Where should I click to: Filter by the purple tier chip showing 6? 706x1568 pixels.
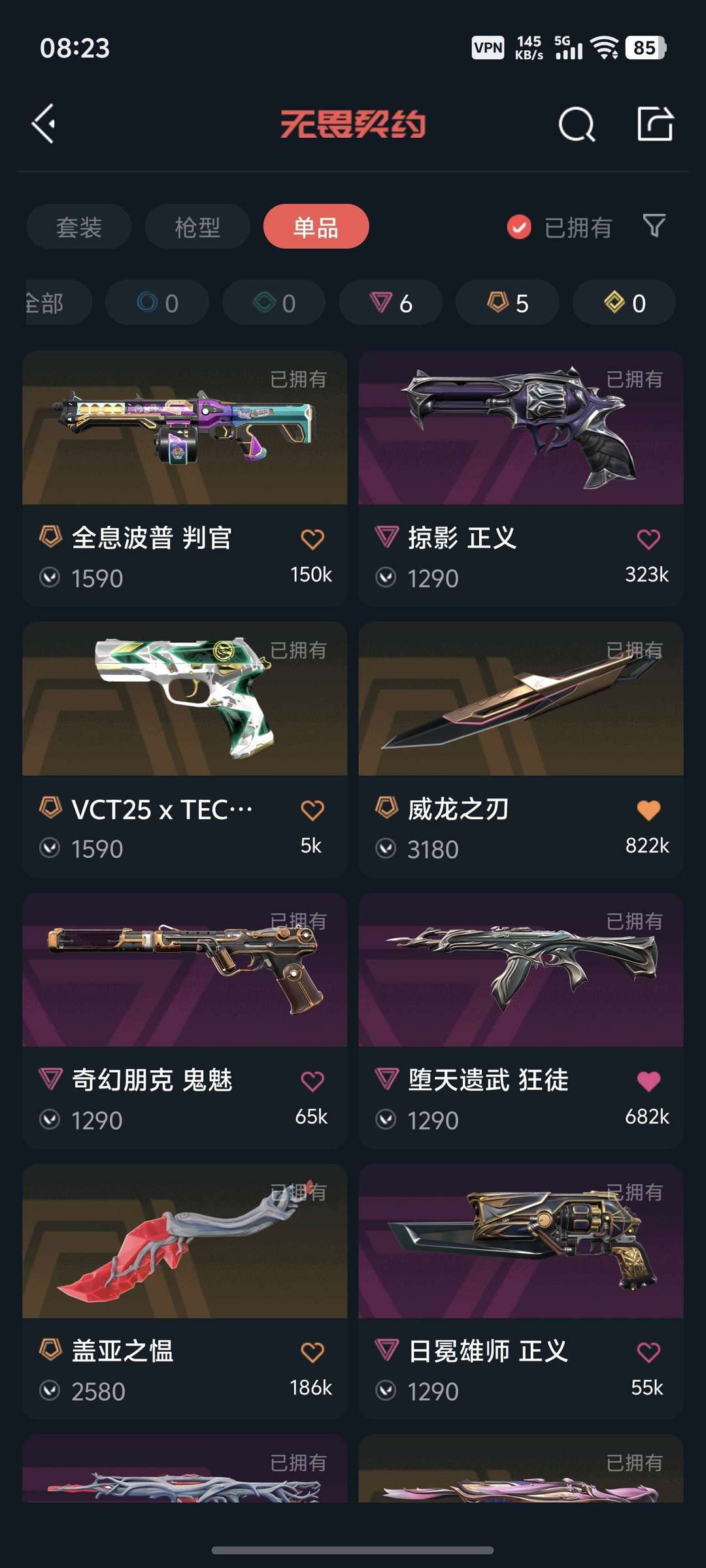390,302
